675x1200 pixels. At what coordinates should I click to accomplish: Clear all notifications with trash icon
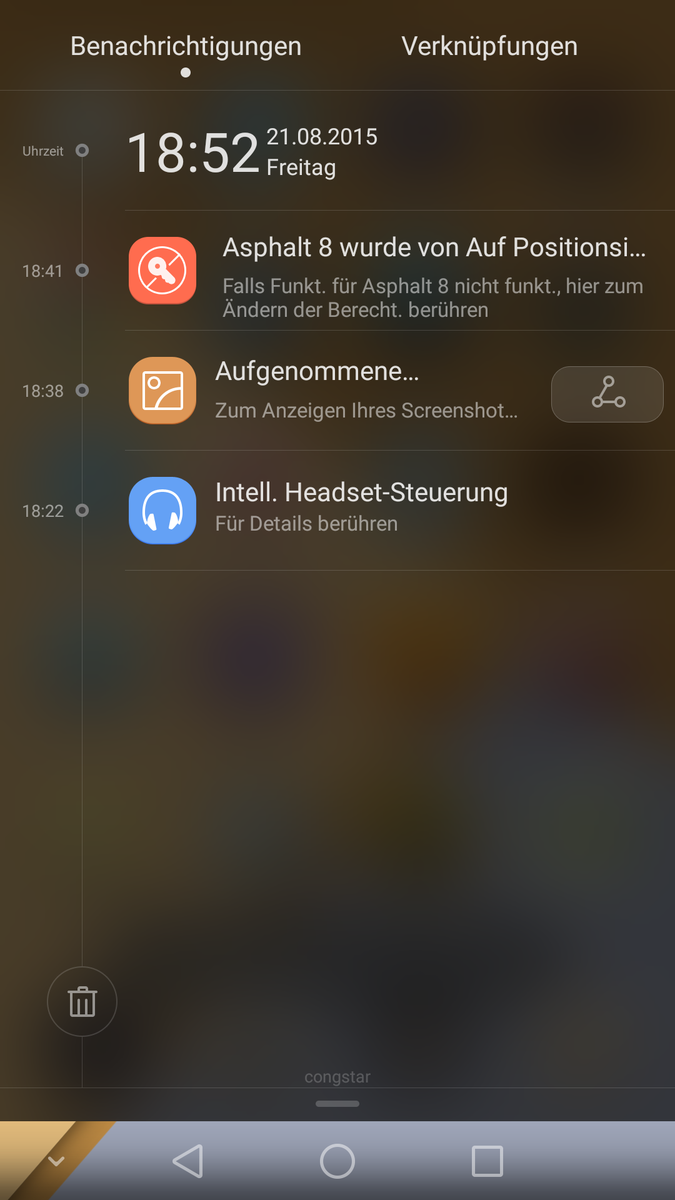tap(82, 1001)
